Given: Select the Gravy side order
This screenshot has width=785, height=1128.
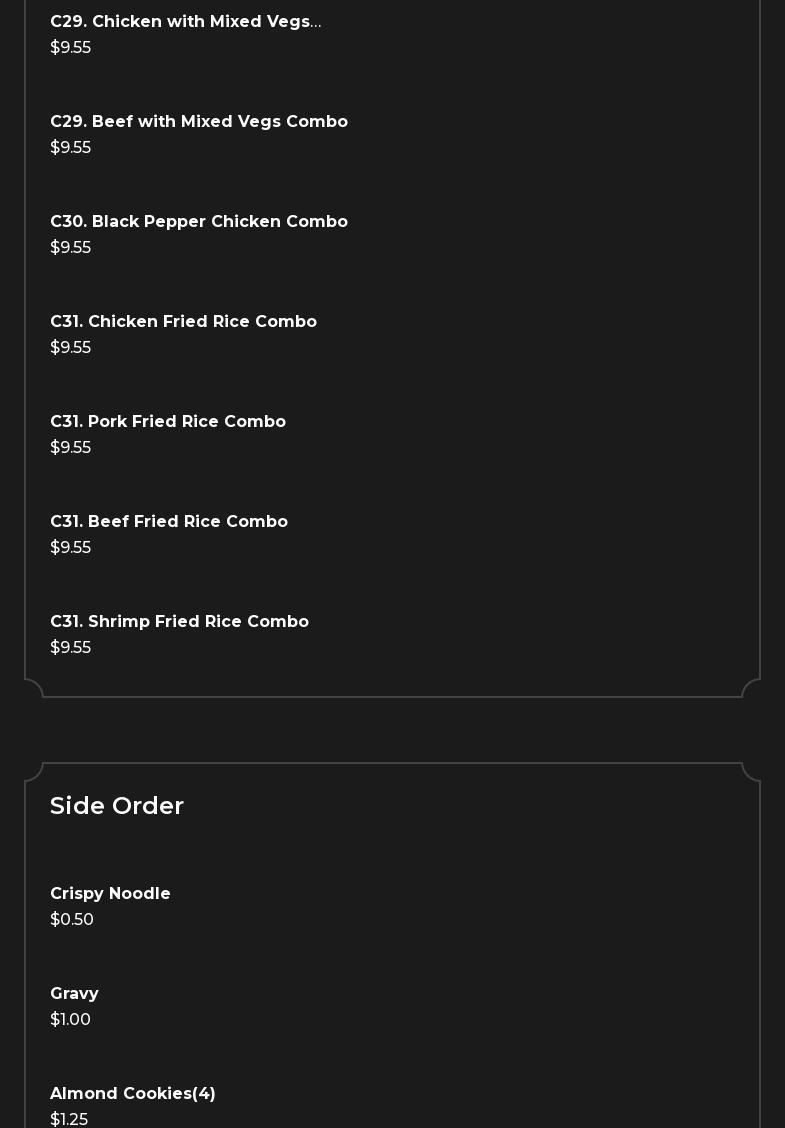Looking at the screenshot, I should 74,994.
